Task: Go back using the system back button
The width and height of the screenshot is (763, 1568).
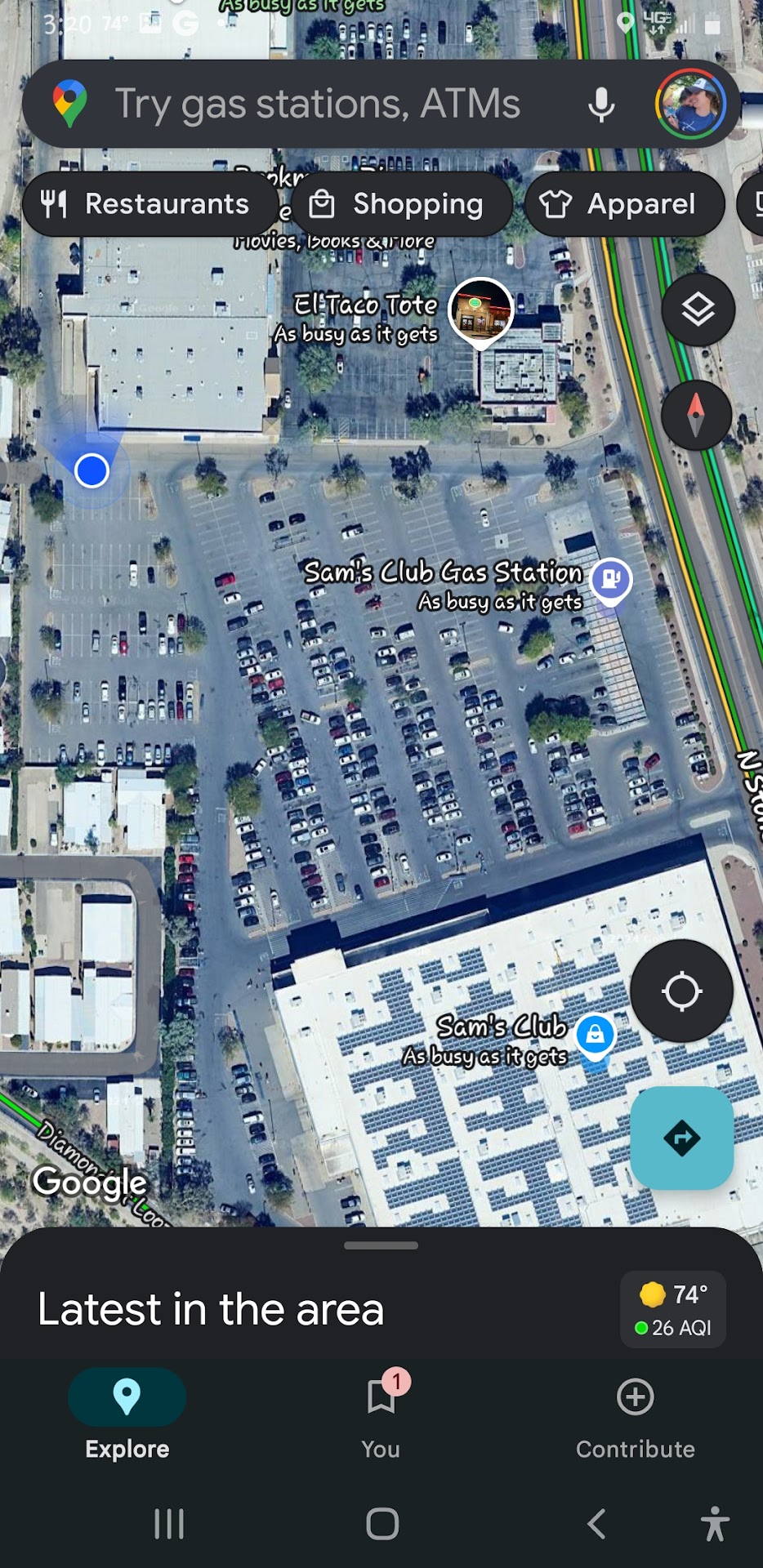Action: coord(597,1524)
